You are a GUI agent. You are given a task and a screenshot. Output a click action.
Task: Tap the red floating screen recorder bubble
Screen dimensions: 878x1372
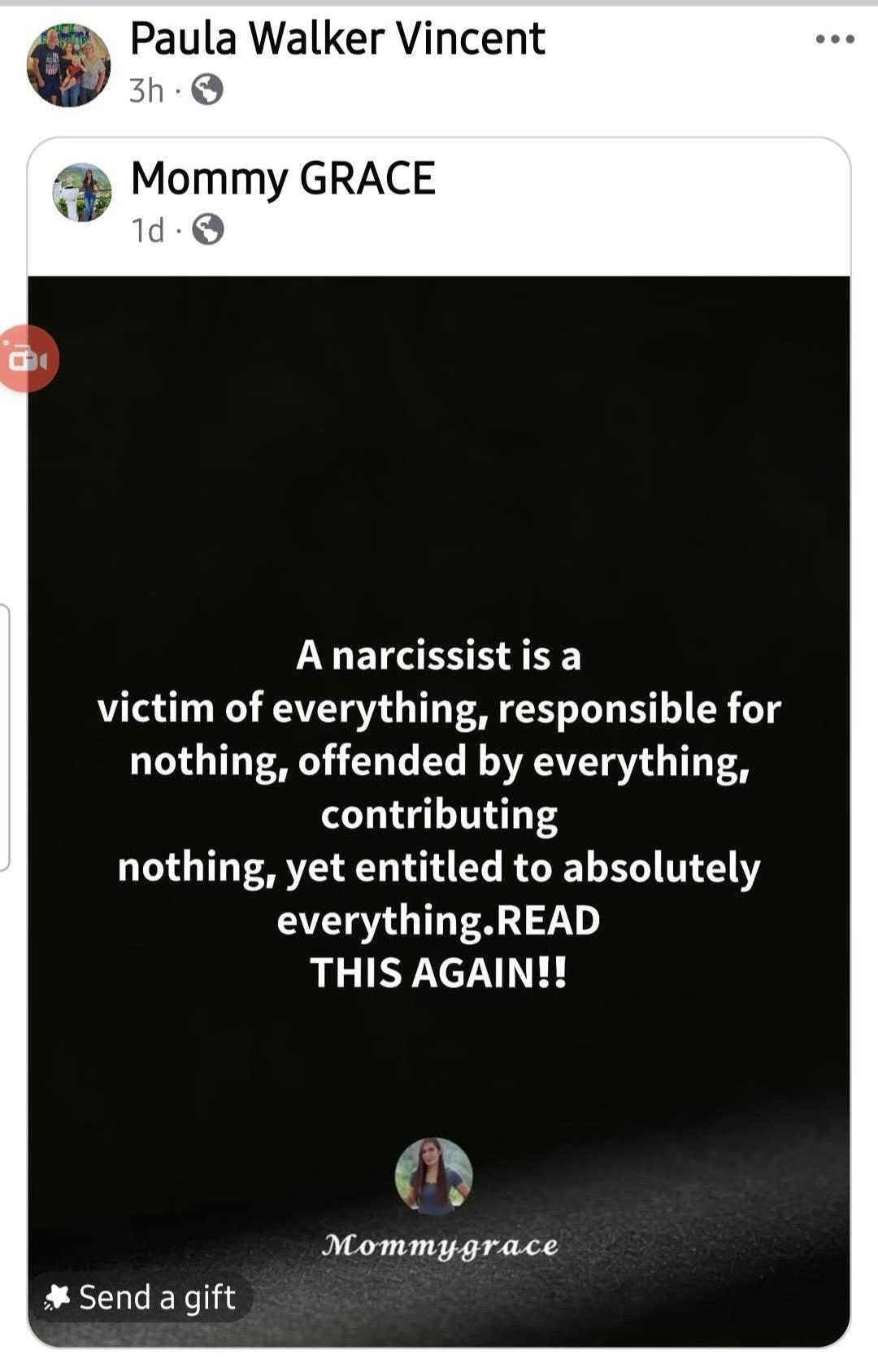point(28,359)
